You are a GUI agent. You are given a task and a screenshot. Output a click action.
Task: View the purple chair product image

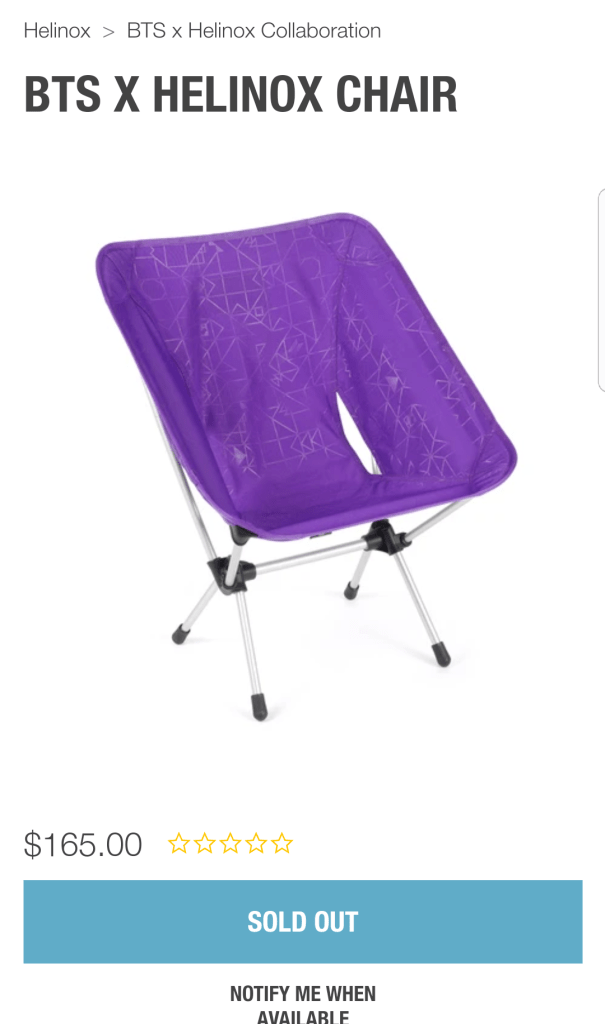tap(305, 460)
